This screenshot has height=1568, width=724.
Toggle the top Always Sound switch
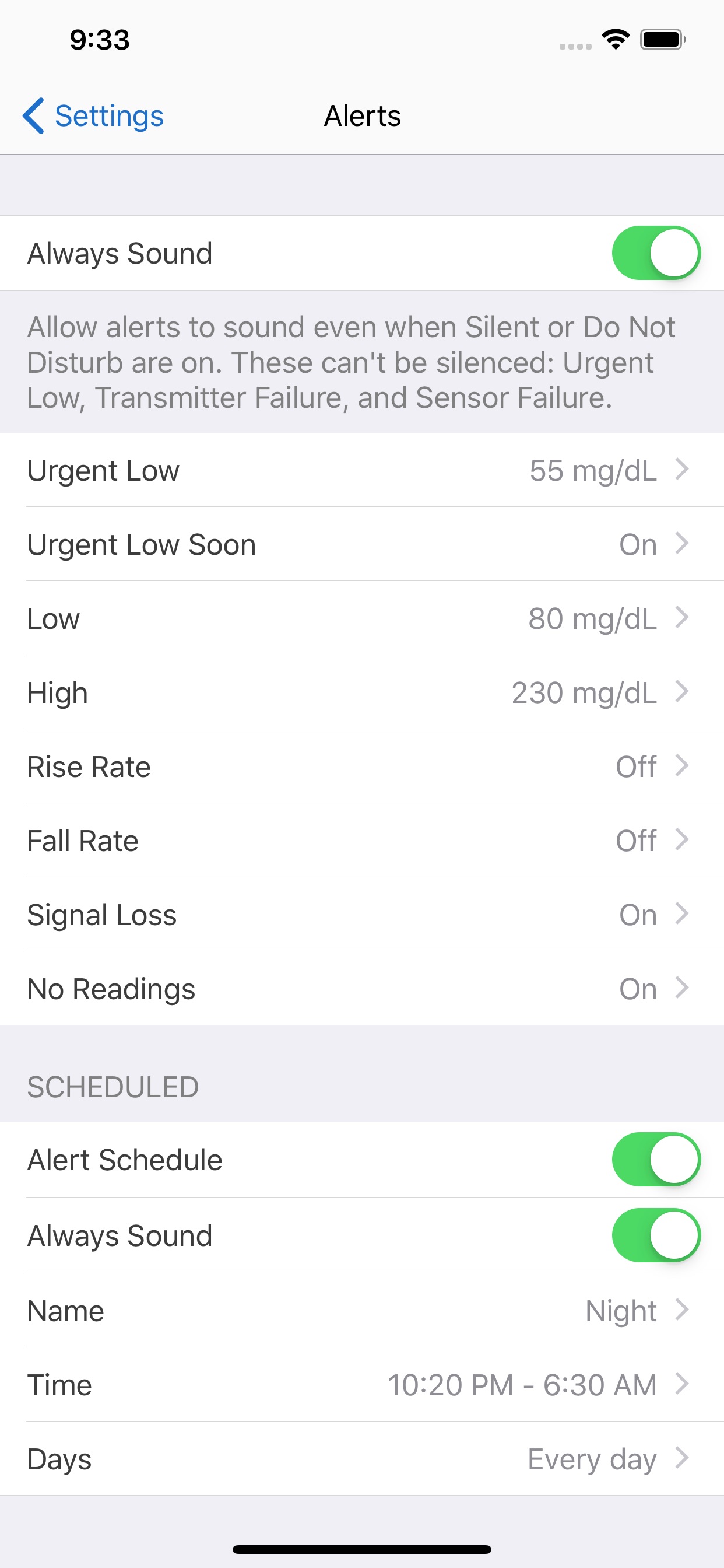tap(656, 253)
